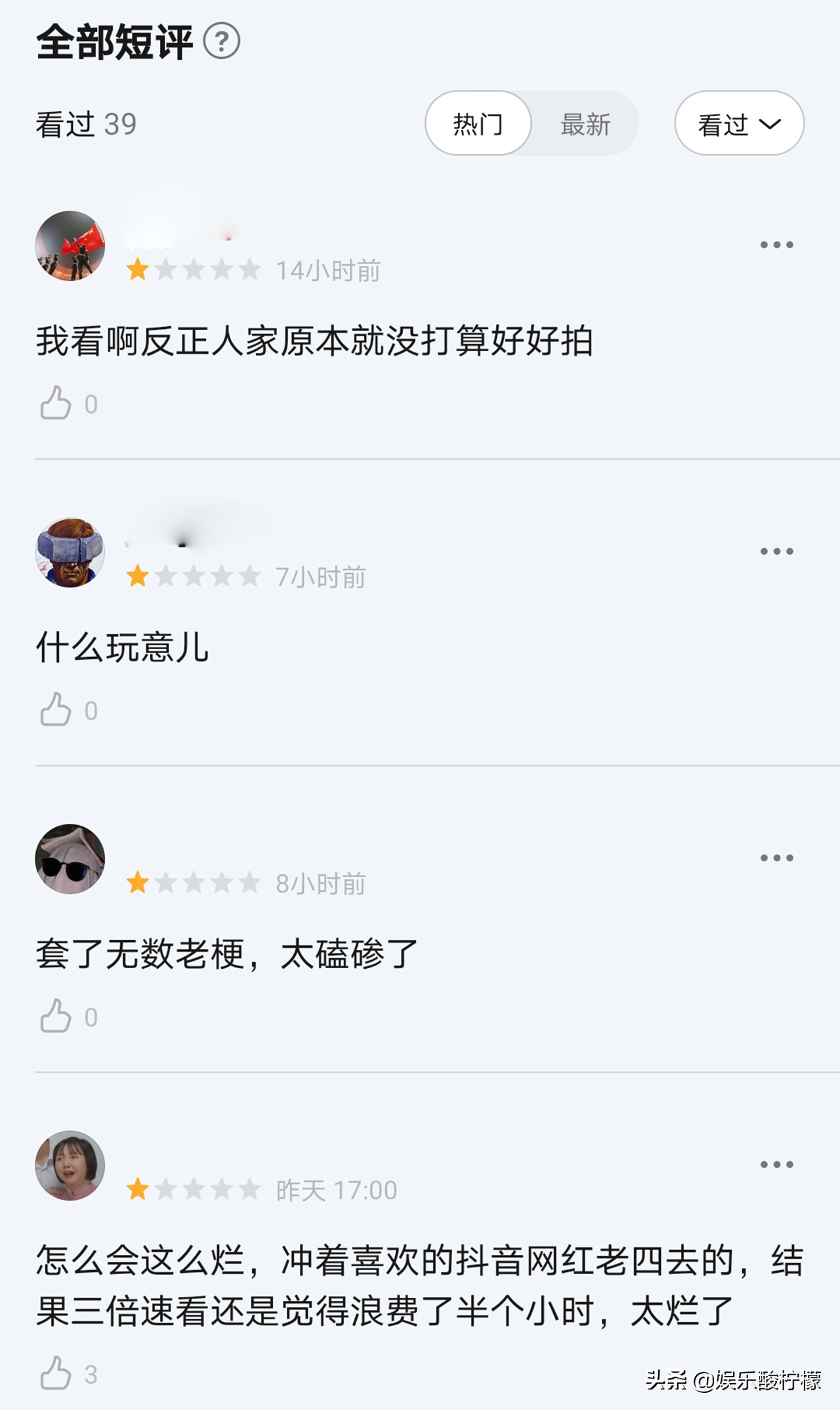Viewport: 840px width, 1410px height.
Task: Expand the 看过 filter dropdown
Action: pyautogui.click(x=739, y=123)
